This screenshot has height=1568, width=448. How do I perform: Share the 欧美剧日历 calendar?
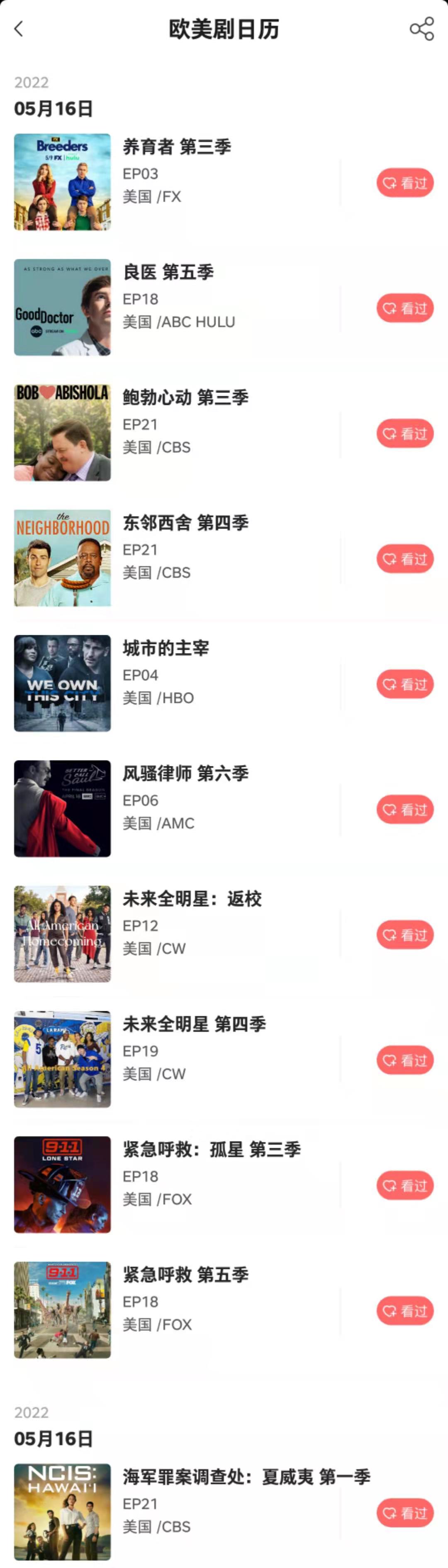click(421, 29)
